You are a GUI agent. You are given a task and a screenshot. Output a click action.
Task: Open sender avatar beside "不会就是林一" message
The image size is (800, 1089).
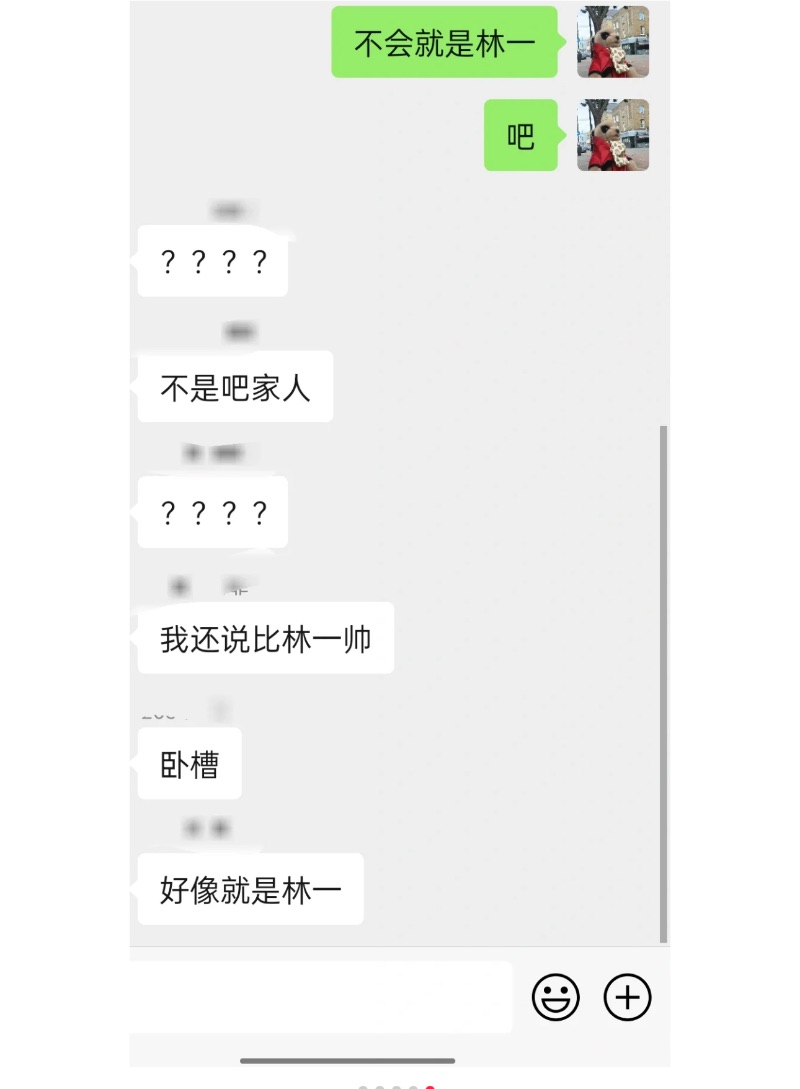click(613, 42)
